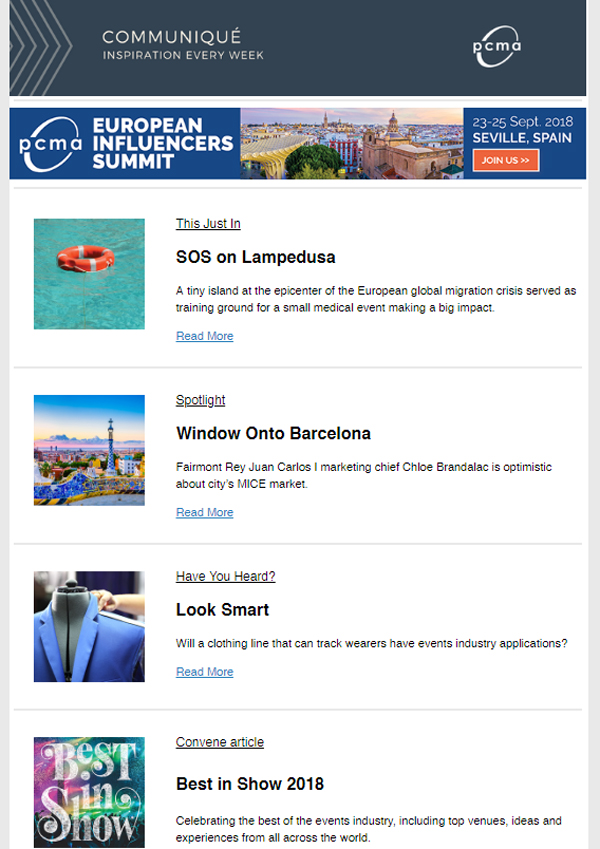This screenshot has width=600, height=849.
Task: Open the Best in Show thumbnail
Action: 89,792
